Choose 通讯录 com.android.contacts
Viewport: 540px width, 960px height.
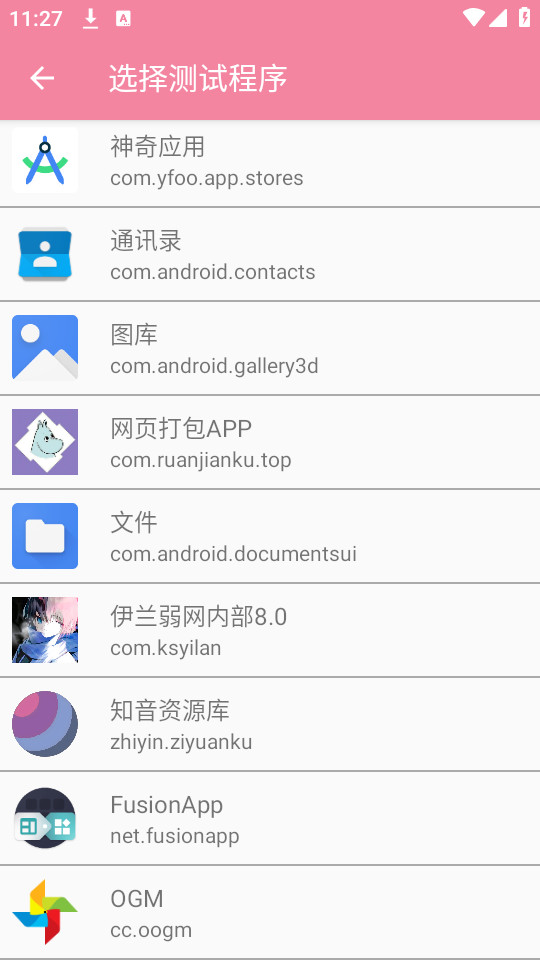(x=270, y=254)
